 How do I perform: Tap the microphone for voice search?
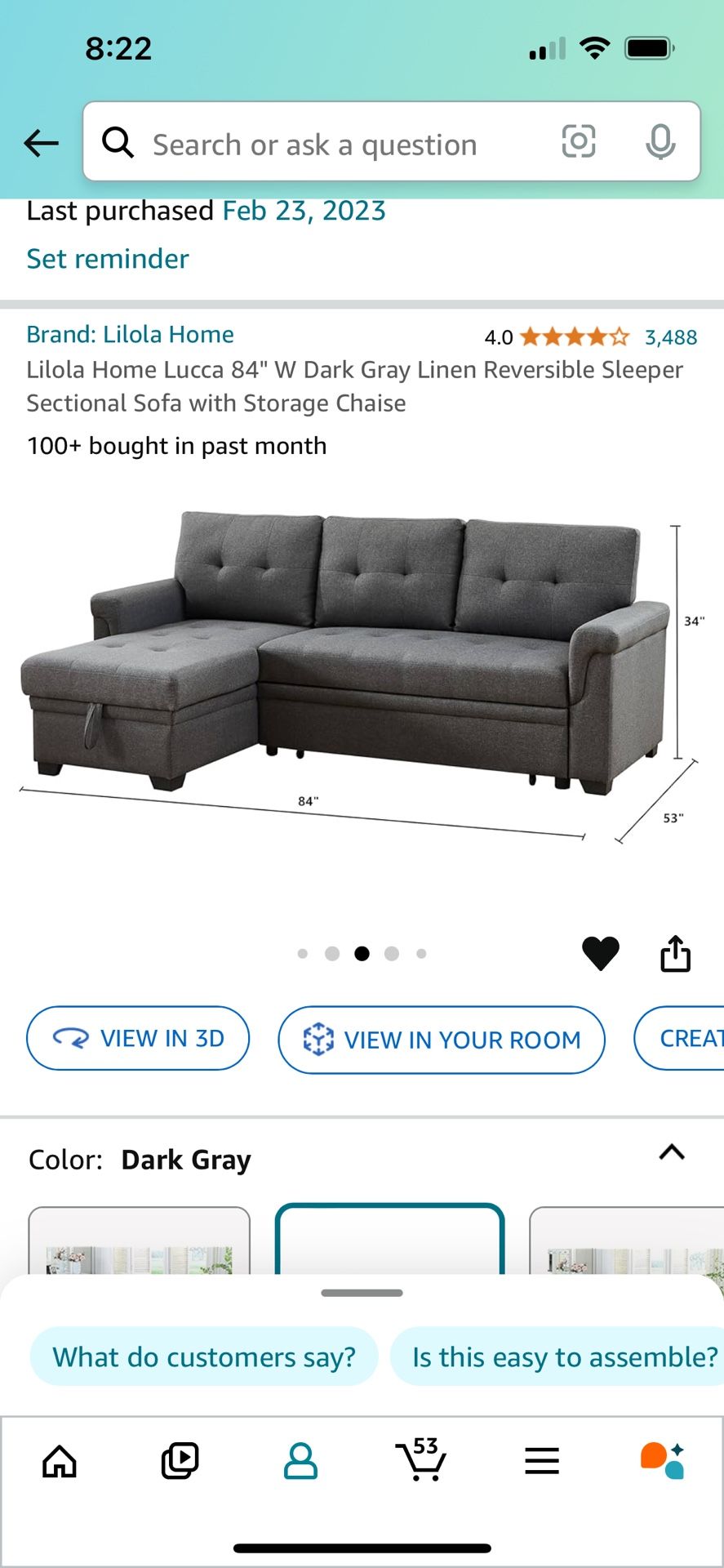pyautogui.click(x=661, y=141)
